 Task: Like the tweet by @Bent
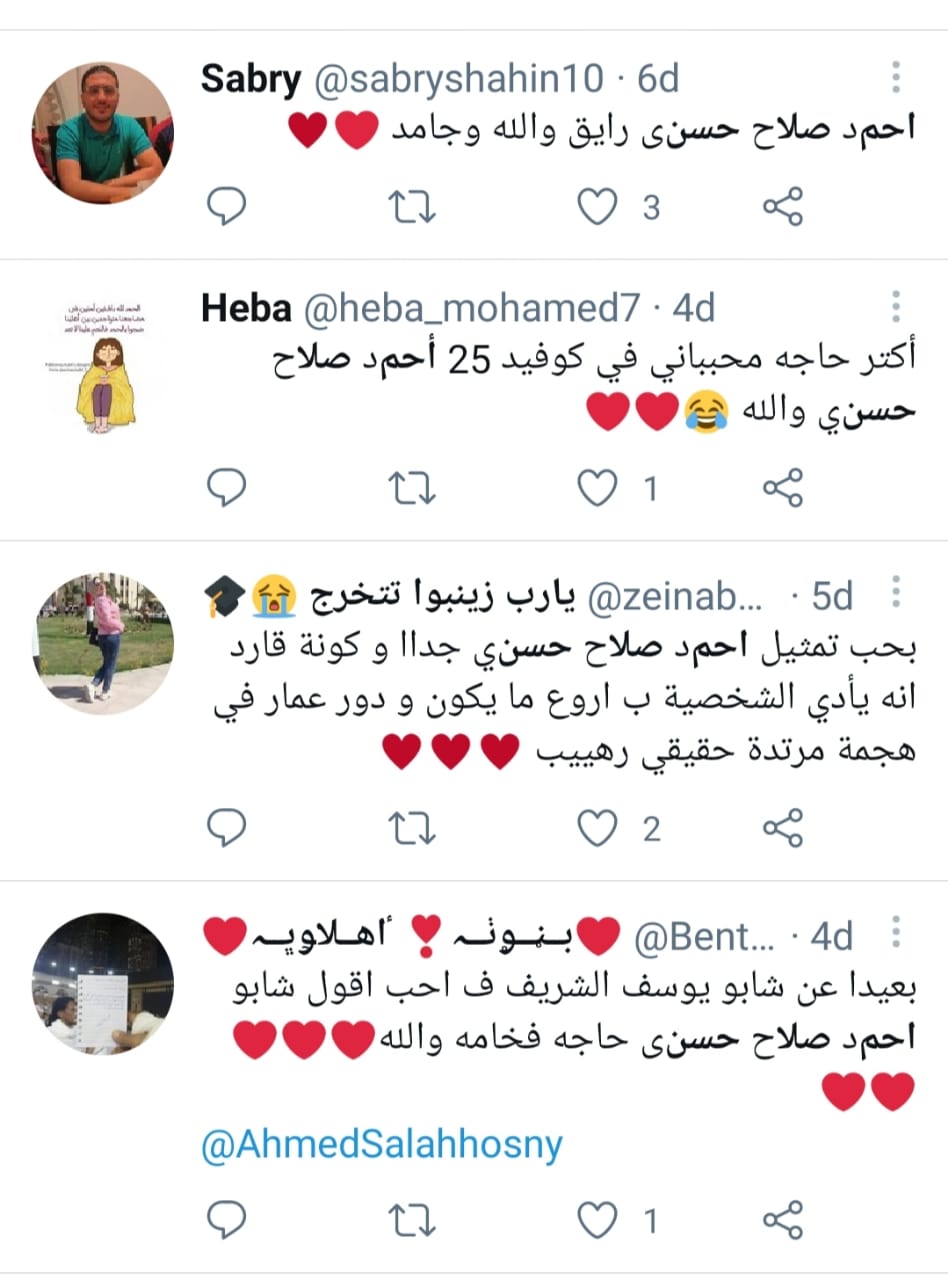click(x=598, y=1220)
